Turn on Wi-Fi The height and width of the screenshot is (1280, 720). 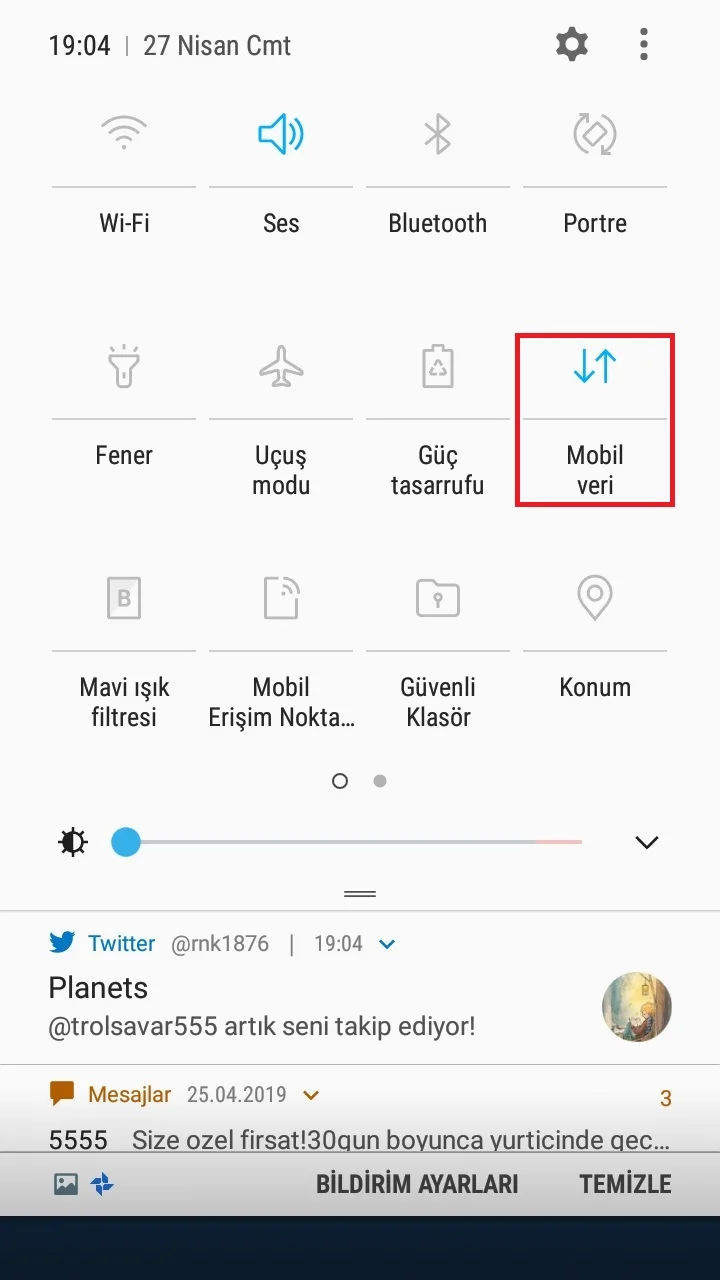124,133
